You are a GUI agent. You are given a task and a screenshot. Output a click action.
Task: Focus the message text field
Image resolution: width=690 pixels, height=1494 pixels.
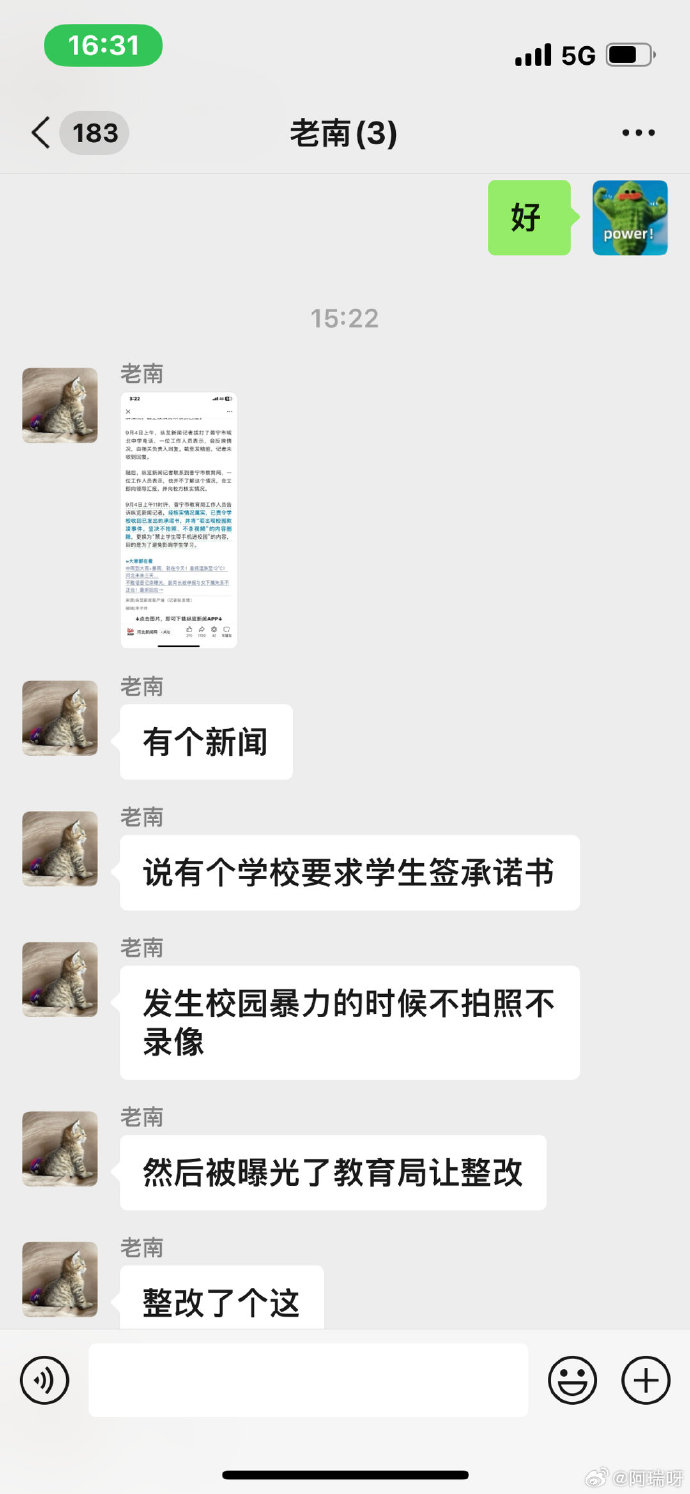tap(308, 1380)
